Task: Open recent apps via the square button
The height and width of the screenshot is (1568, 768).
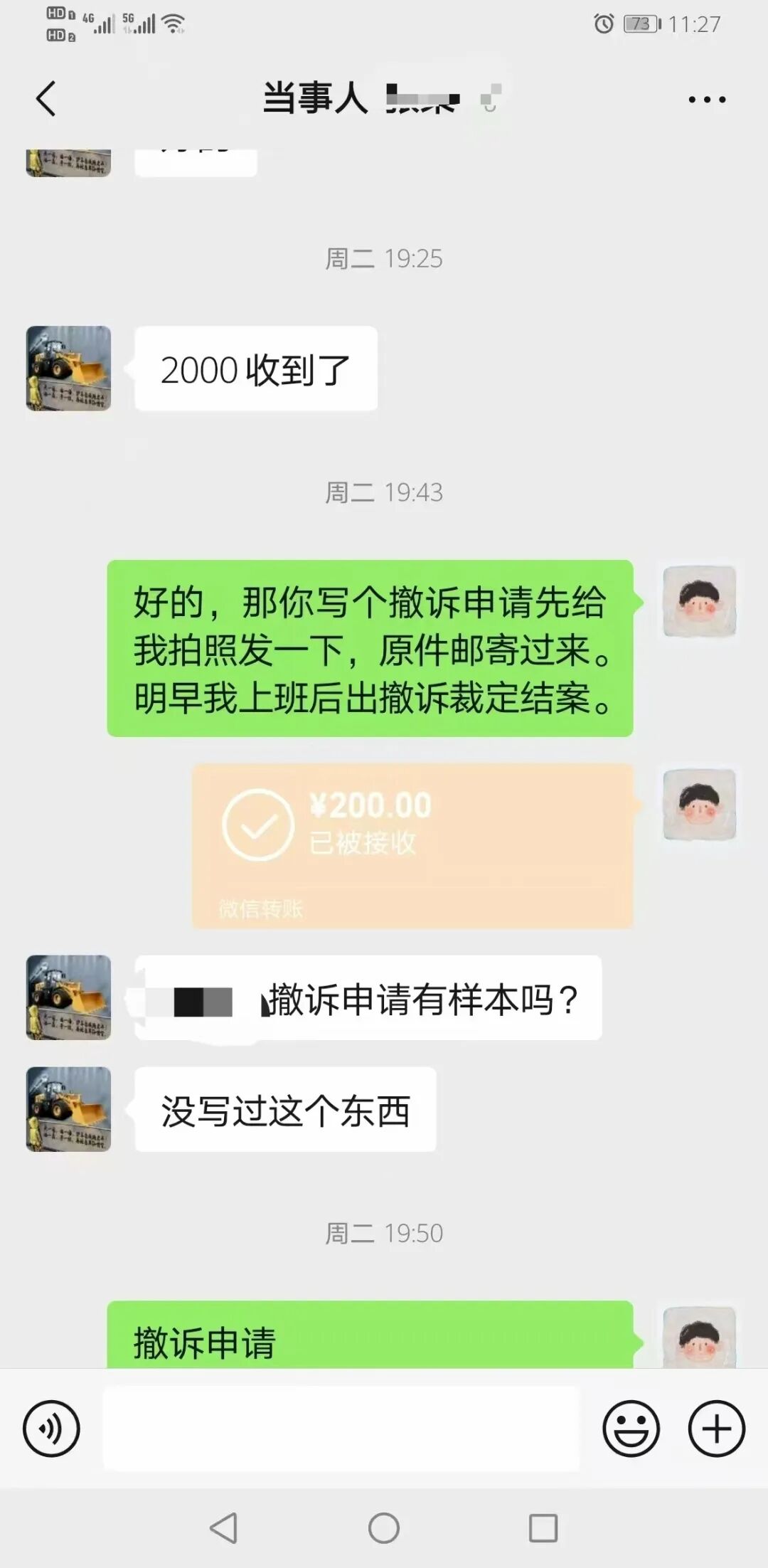Action: click(543, 1527)
